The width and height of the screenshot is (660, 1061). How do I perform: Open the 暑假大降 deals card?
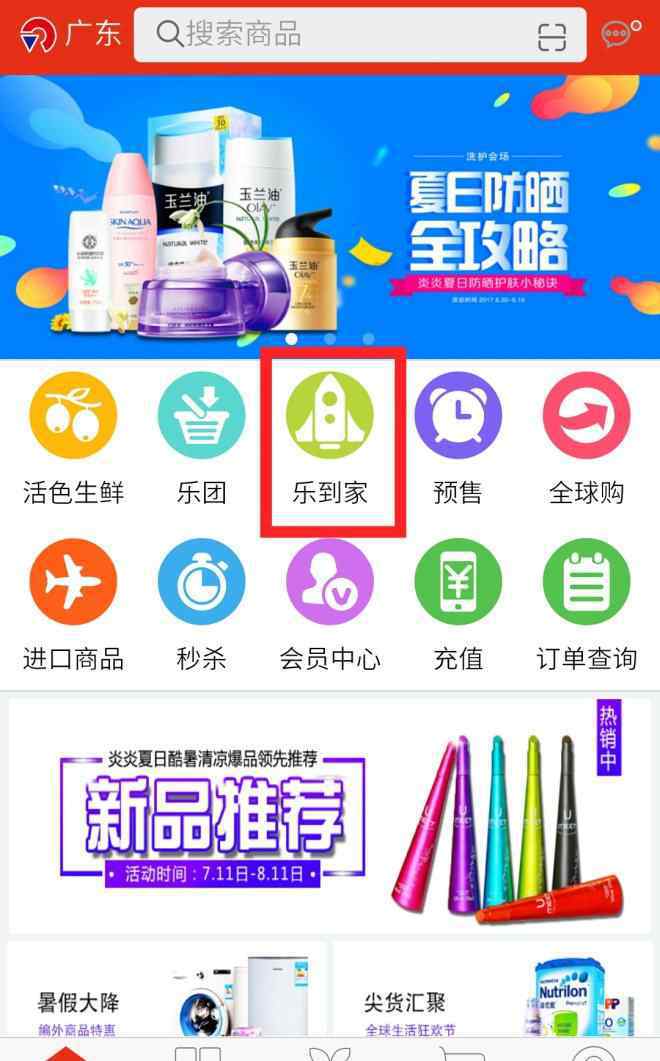(167, 989)
